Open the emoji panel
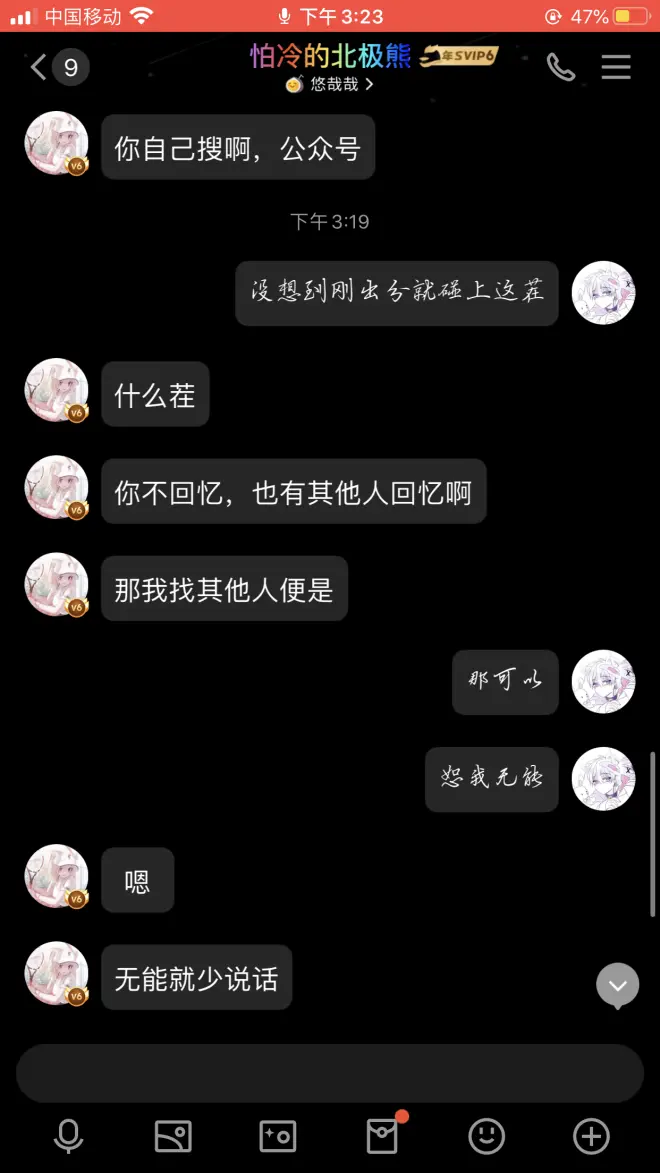 pos(487,1136)
